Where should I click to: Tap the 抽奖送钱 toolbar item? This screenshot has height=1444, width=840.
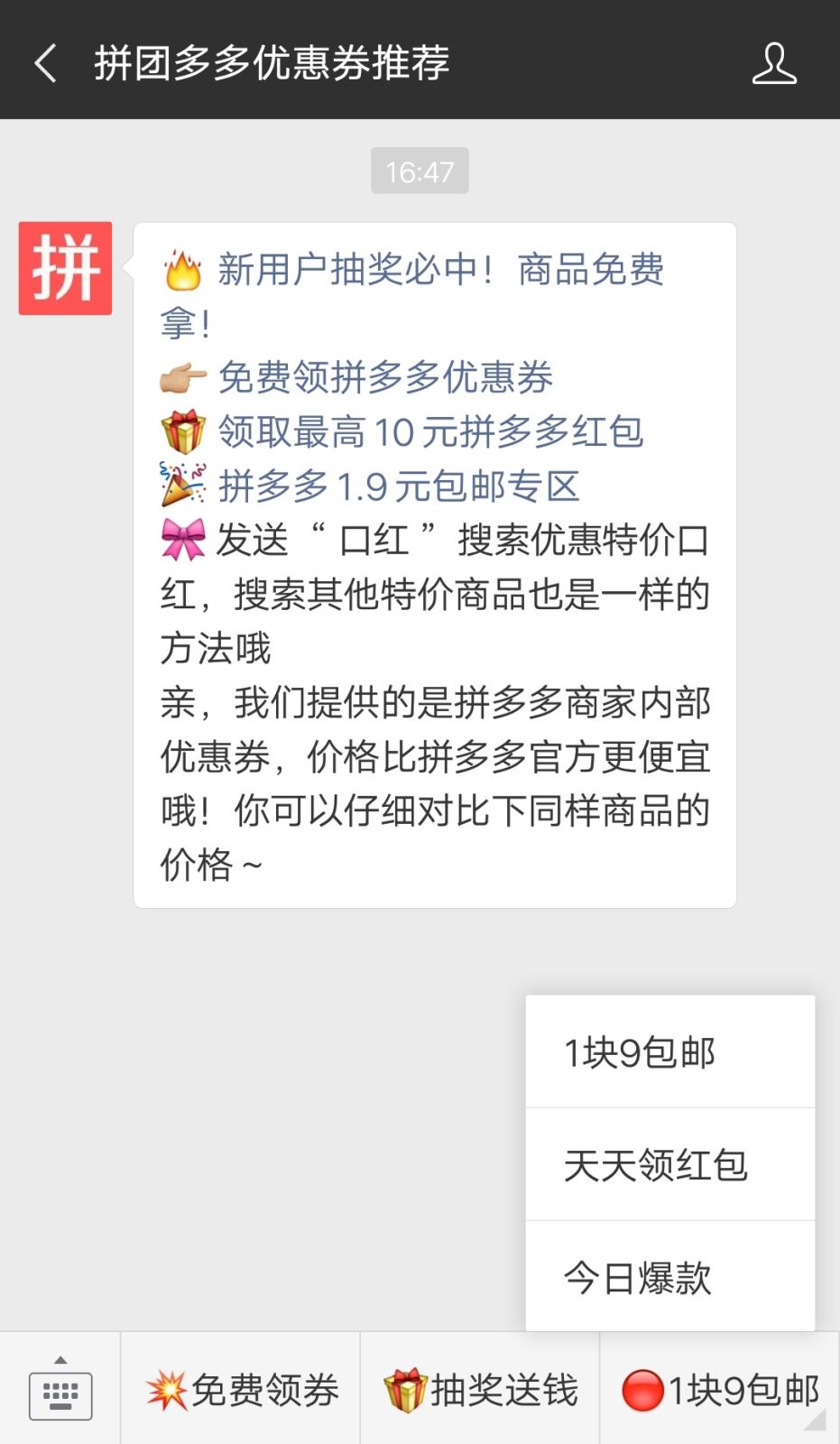pos(480,1390)
